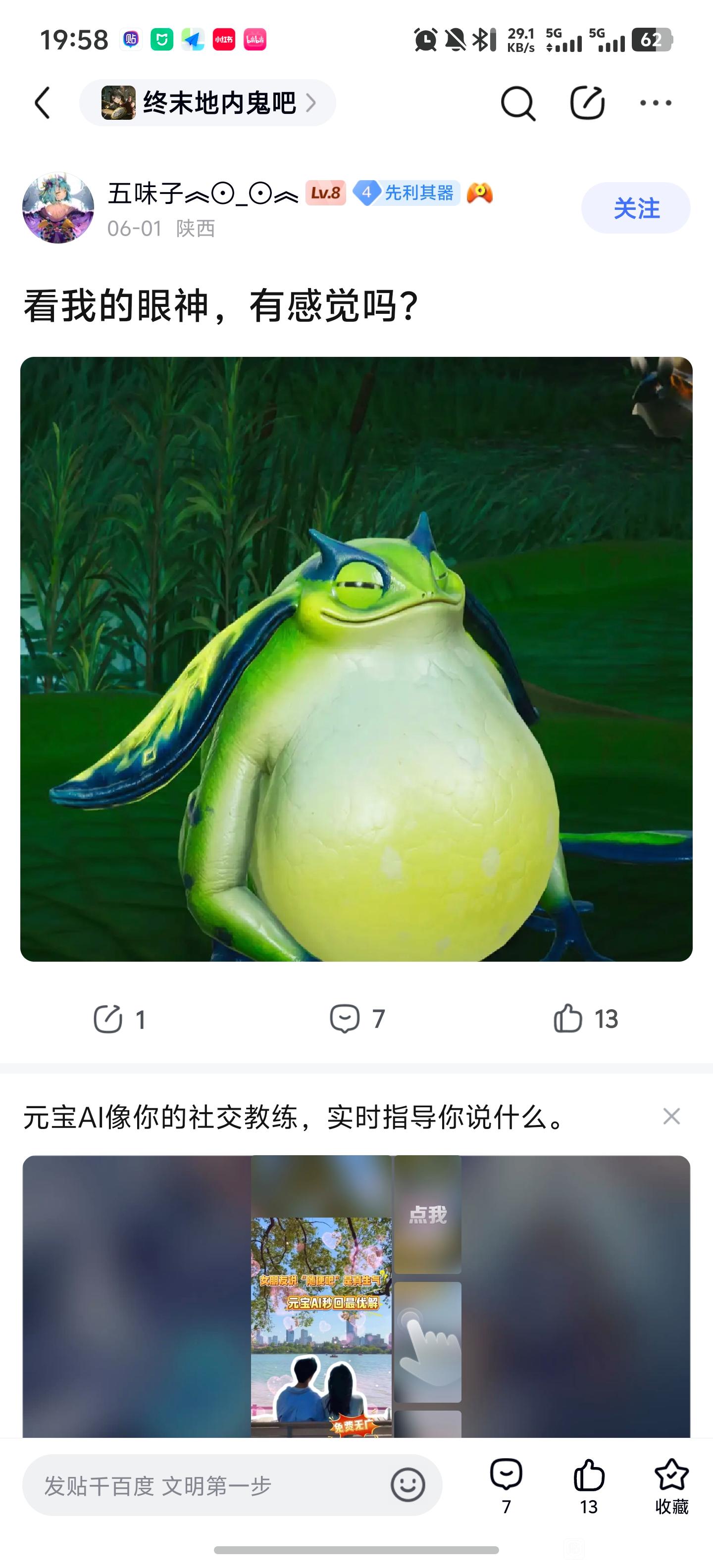Like the post under the image
The image size is (713, 1568).
(586, 1018)
